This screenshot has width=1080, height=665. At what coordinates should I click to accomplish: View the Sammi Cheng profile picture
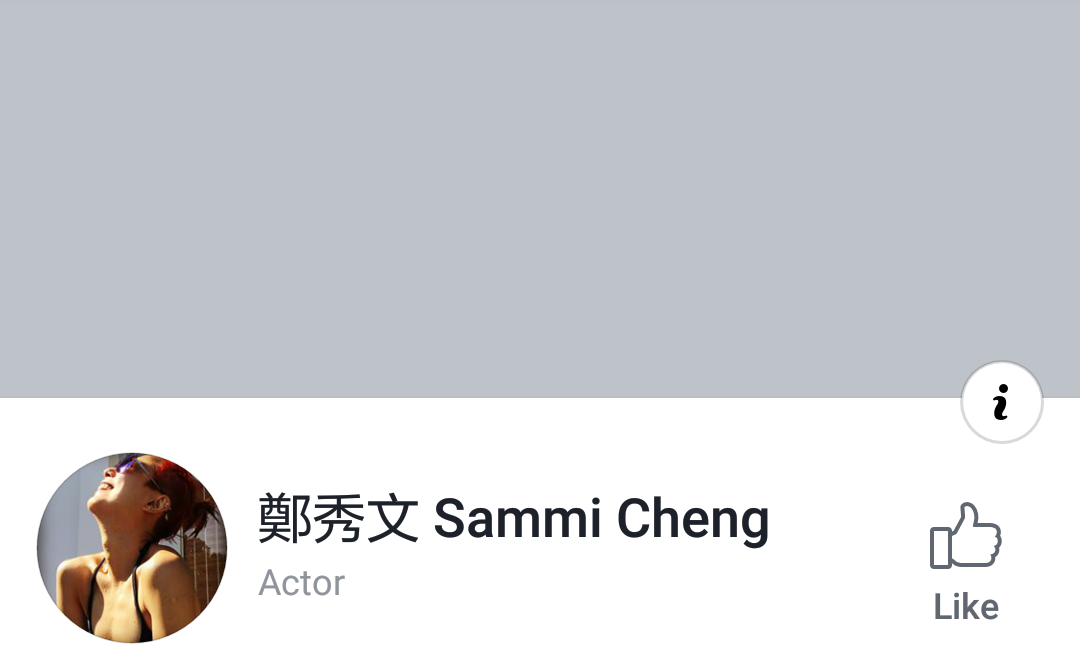click(132, 547)
